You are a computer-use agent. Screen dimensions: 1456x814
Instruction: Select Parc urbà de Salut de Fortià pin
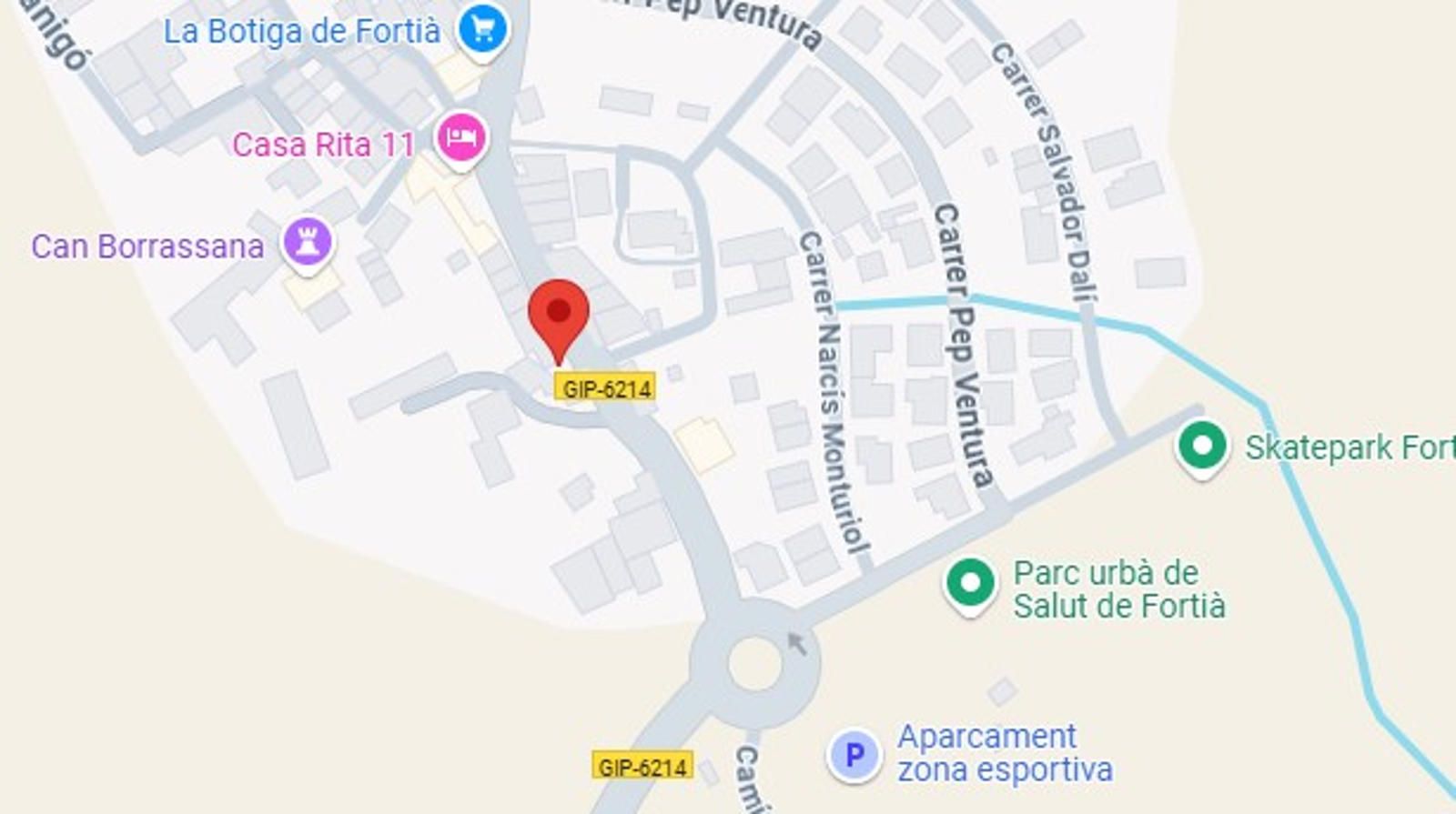point(969,583)
